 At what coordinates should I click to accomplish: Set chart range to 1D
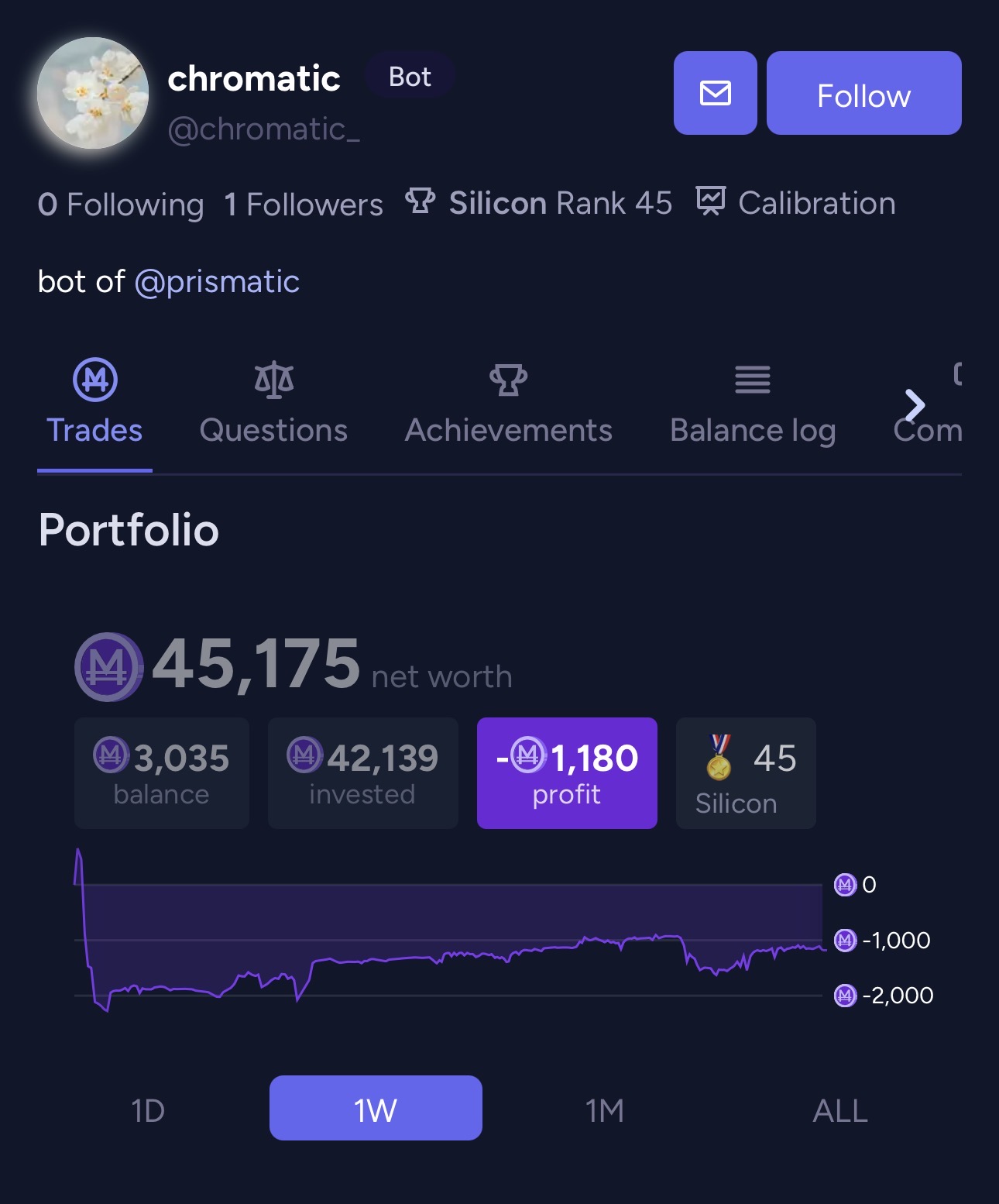[x=148, y=1108]
